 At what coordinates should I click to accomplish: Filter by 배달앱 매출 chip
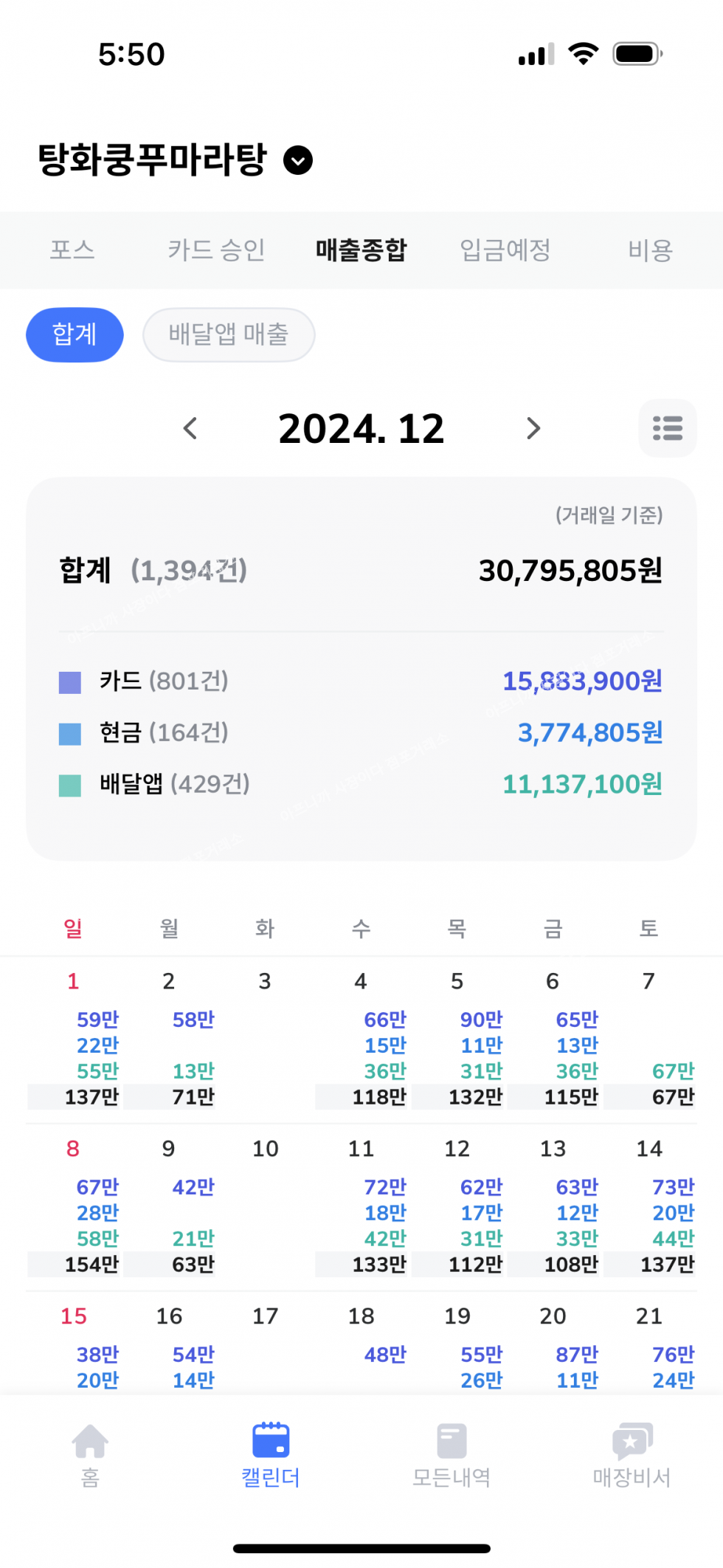229,334
